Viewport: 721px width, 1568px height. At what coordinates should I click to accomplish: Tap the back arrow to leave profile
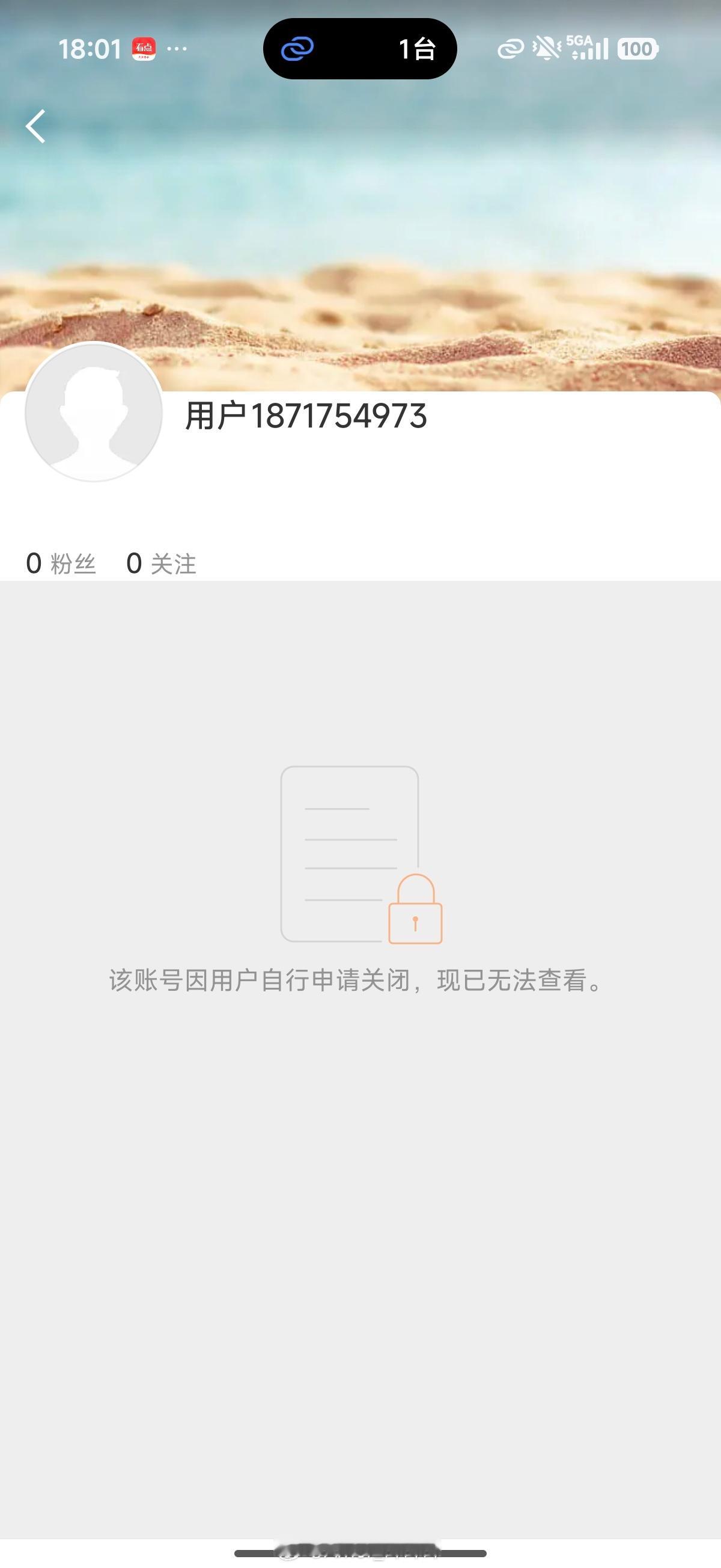[35, 127]
